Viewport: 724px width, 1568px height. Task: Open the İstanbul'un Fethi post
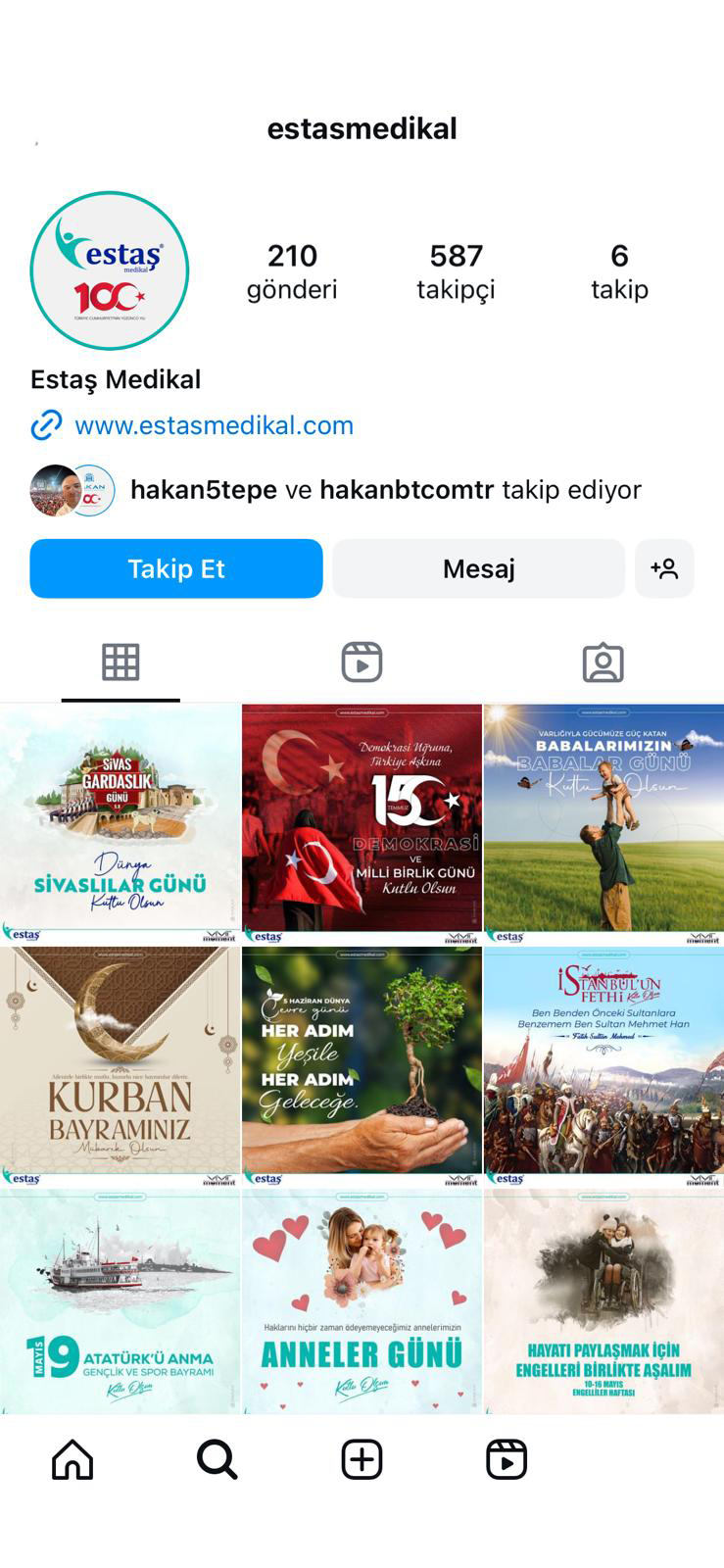click(603, 1065)
